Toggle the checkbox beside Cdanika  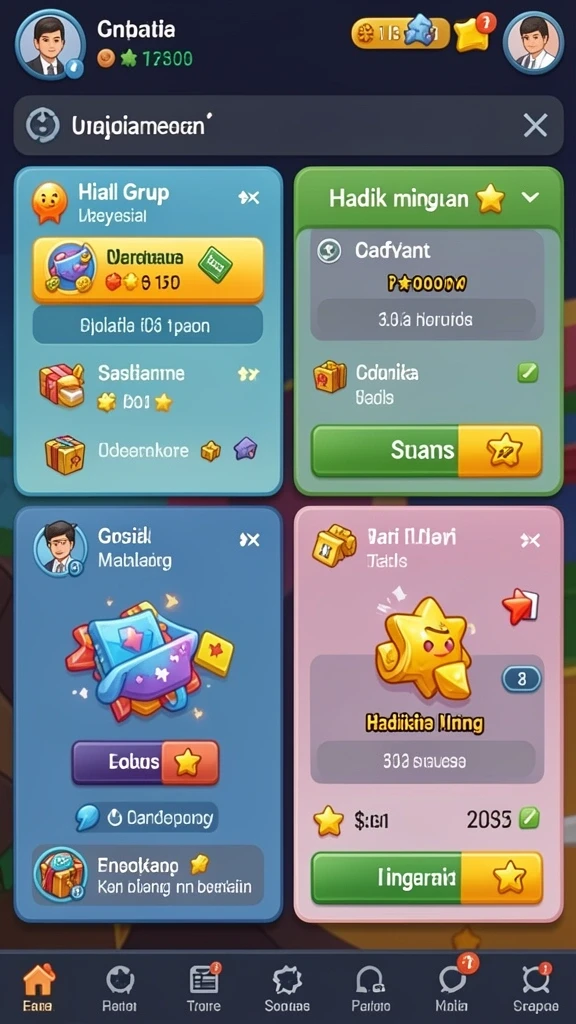[x=528, y=373]
